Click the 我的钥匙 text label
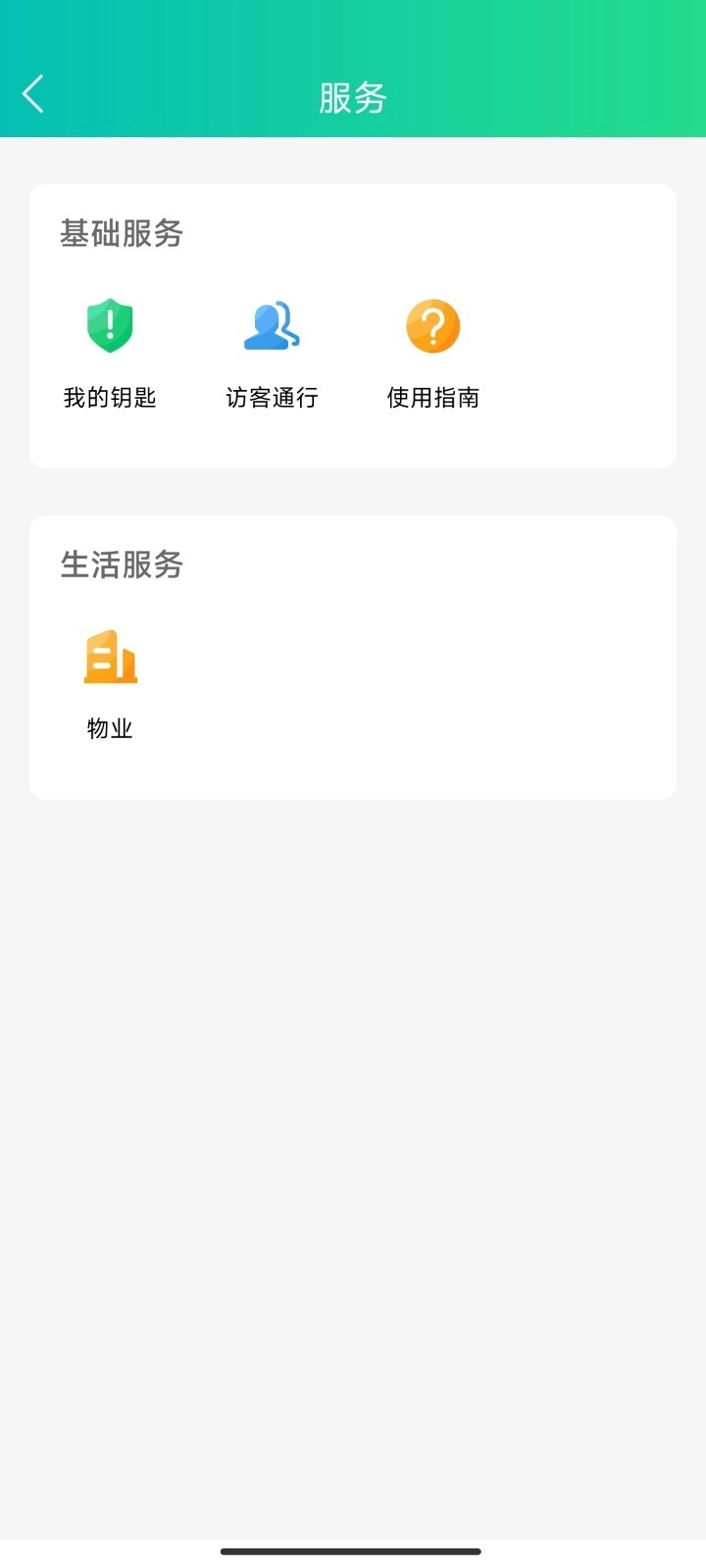706x1568 pixels. click(109, 398)
